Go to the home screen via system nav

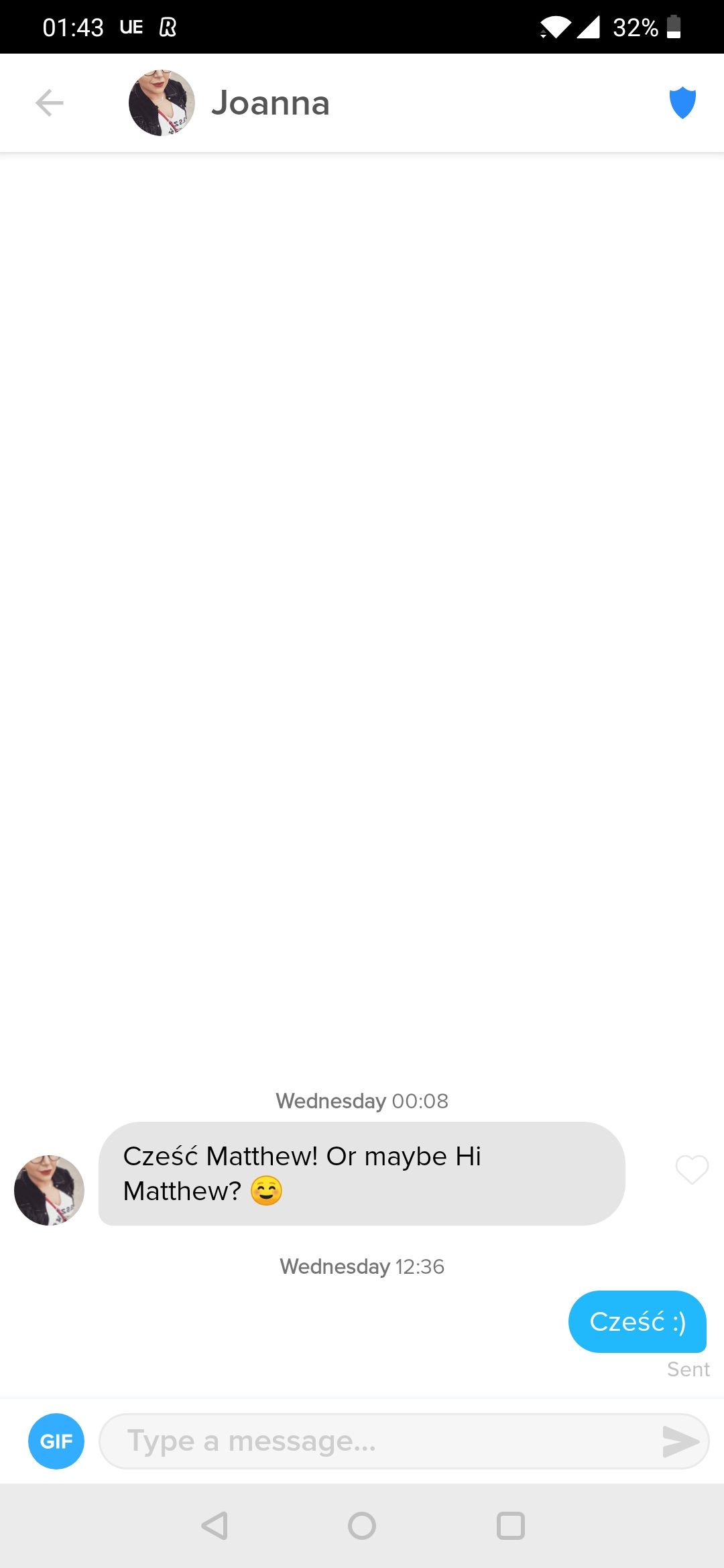[362, 1526]
